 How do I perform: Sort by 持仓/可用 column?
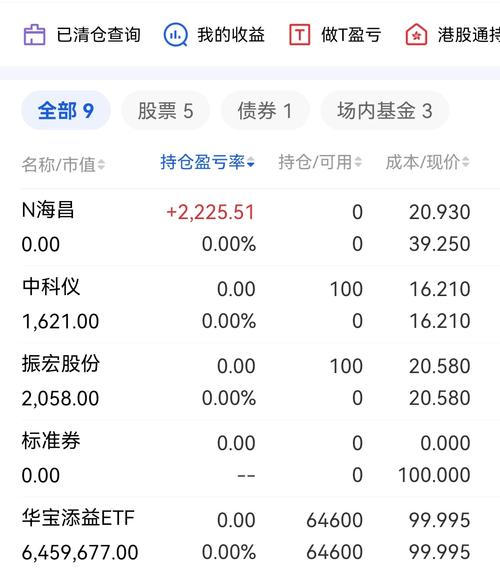[x=320, y=162]
